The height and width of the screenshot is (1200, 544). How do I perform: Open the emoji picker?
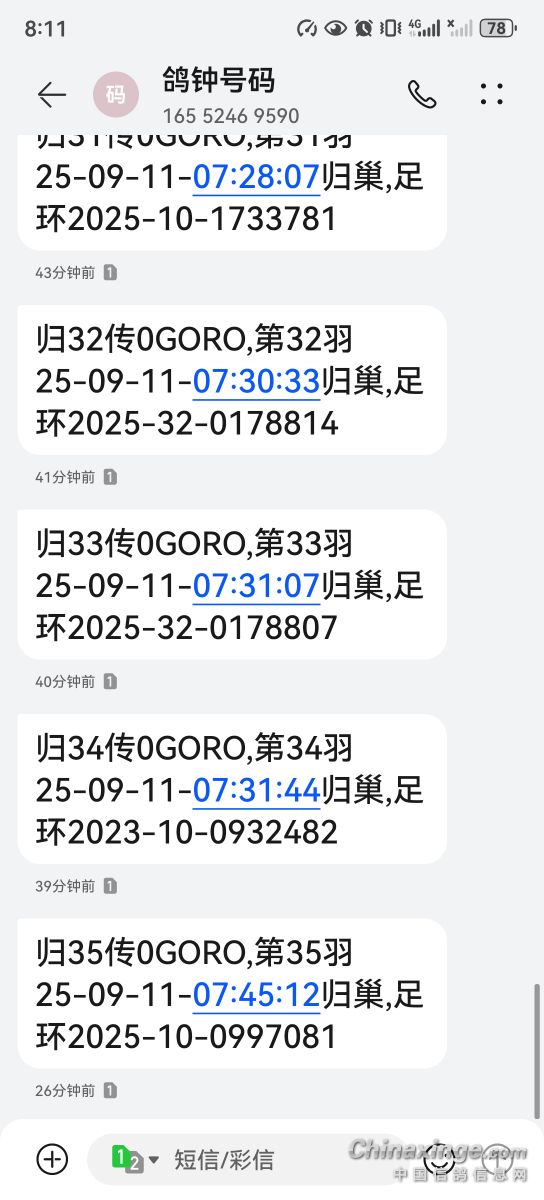click(438, 1160)
